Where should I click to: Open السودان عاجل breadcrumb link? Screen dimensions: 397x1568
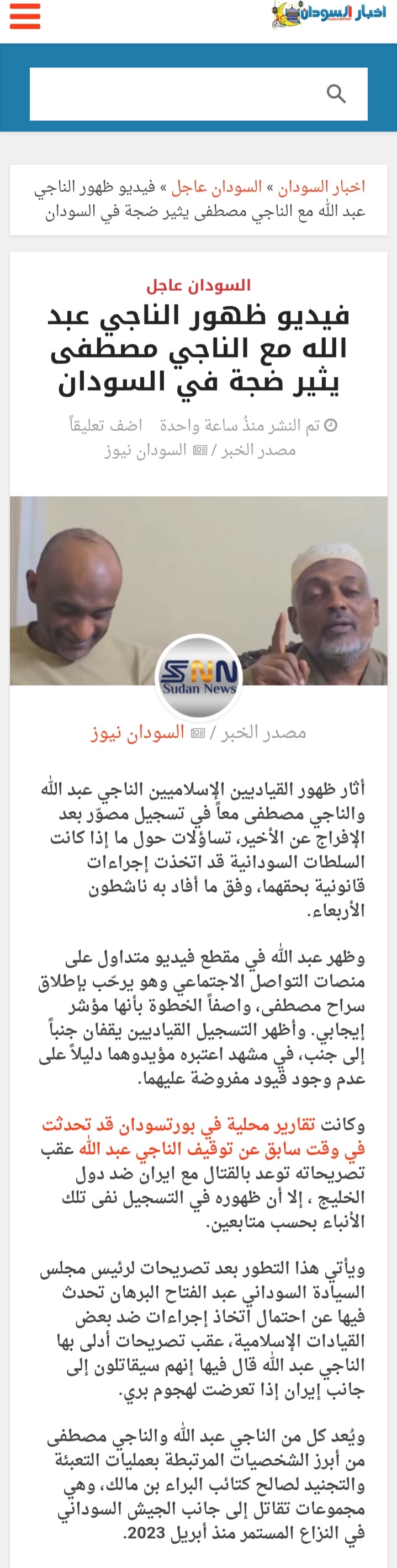(216, 188)
